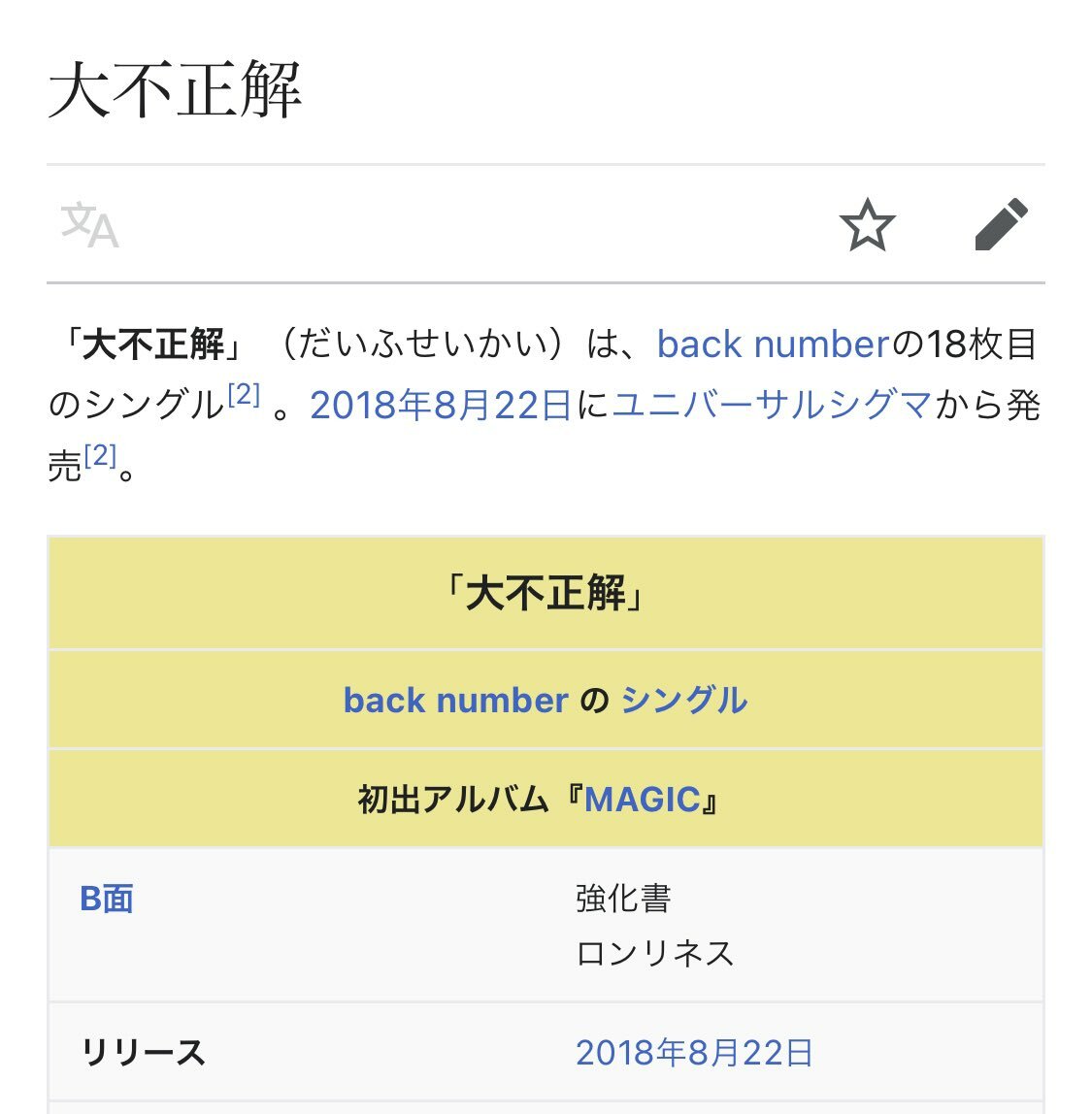The height and width of the screenshot is (1114, 1092).
Task: Edit the article with the pencil icon
Action: pyautogui.click(x=1001, y=225)
